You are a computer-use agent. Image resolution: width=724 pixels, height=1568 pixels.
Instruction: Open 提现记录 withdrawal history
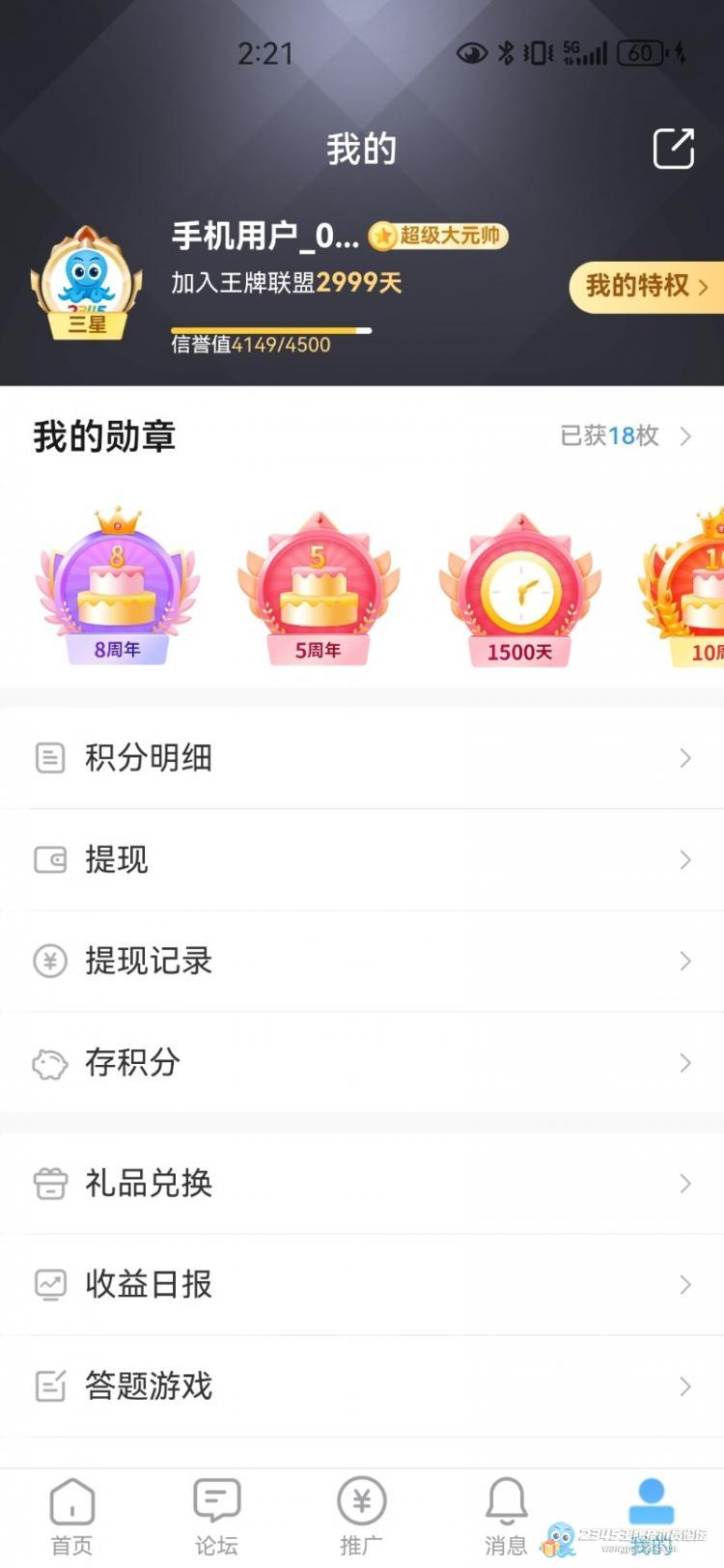pos(362,961)
